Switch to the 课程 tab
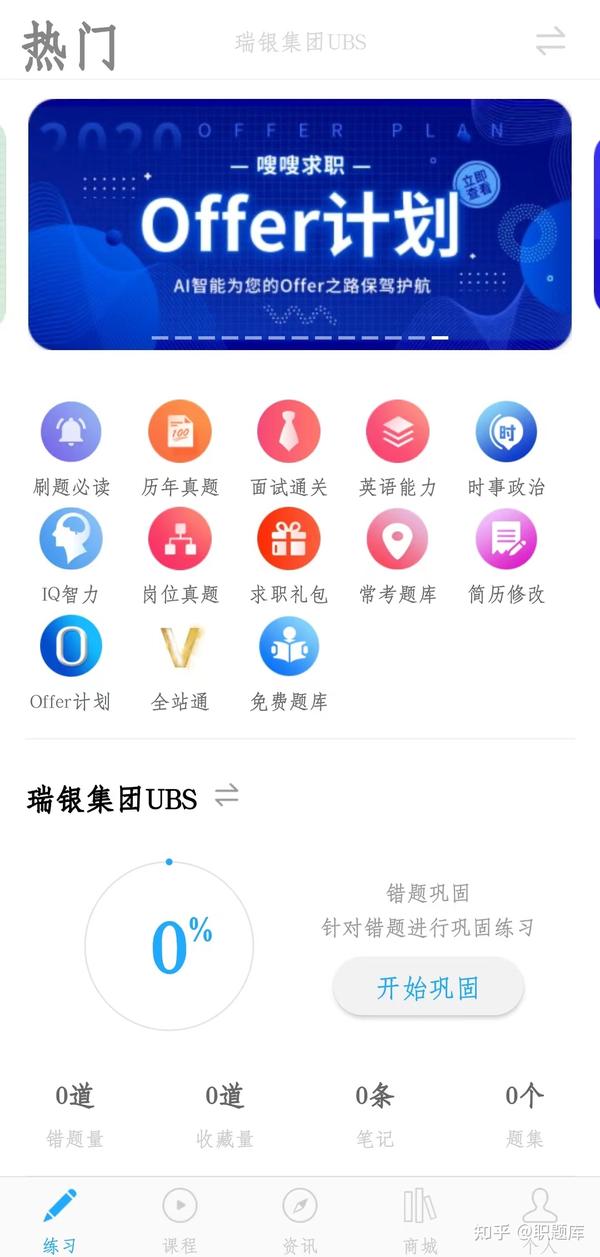 pyautogui.click(x=180, y=1219)
